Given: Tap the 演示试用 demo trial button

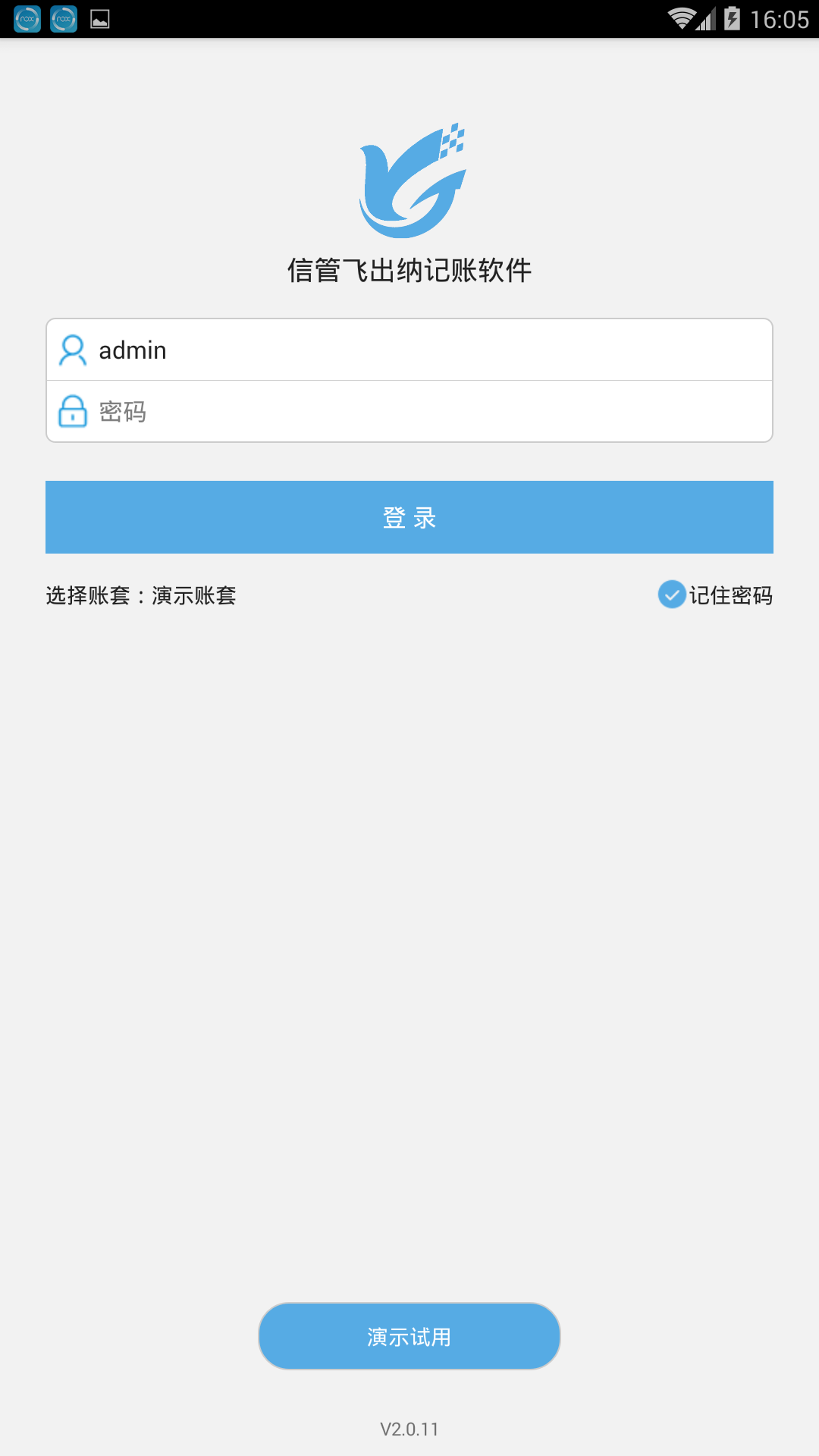Looking at the screenshot, I should (409, 1336).
